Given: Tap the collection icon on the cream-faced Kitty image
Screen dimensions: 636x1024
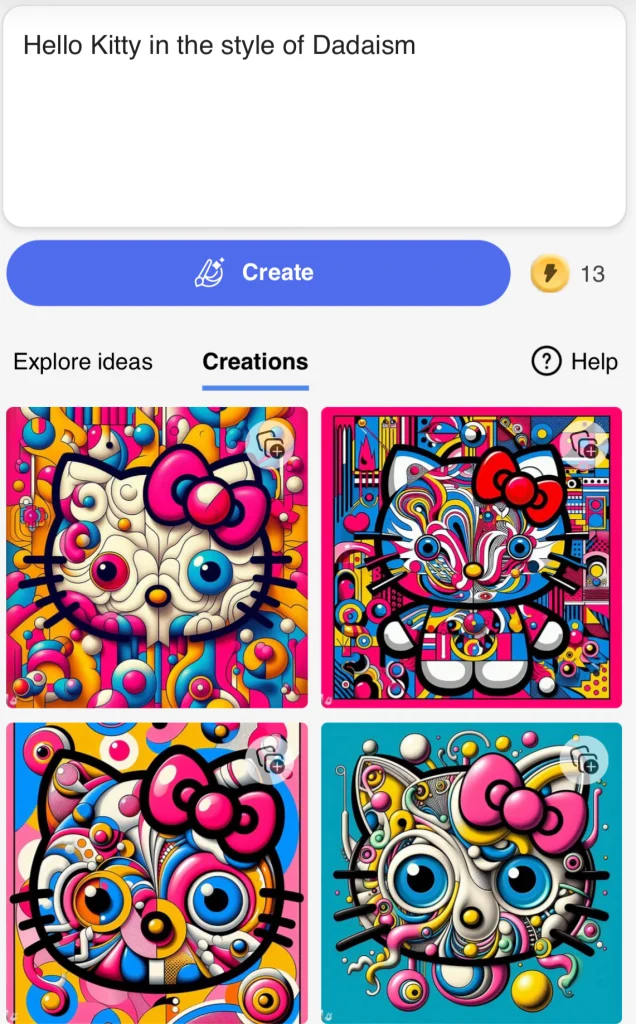Looking at the screenshot, I should (270, 444).
